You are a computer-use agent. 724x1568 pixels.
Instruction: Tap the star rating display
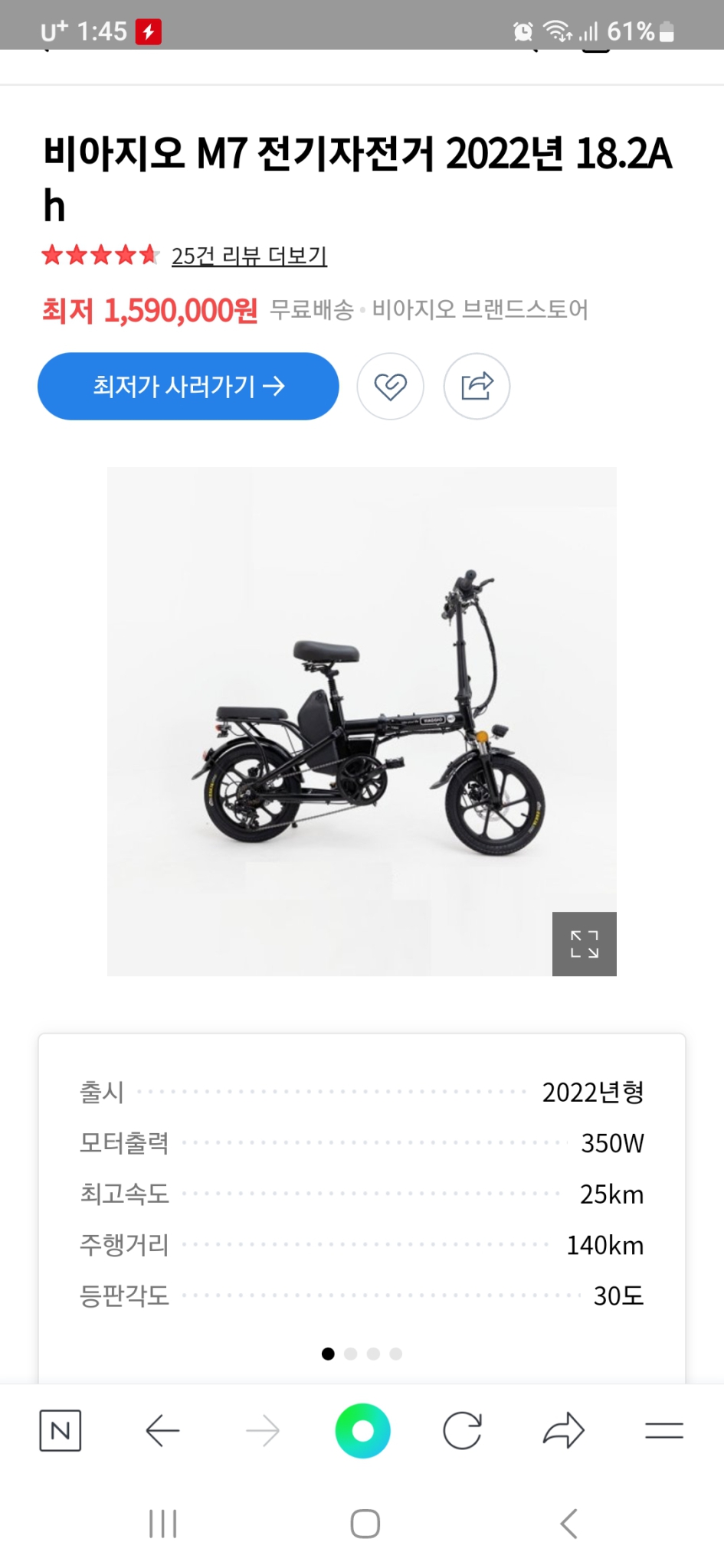[x=100, y=254]
